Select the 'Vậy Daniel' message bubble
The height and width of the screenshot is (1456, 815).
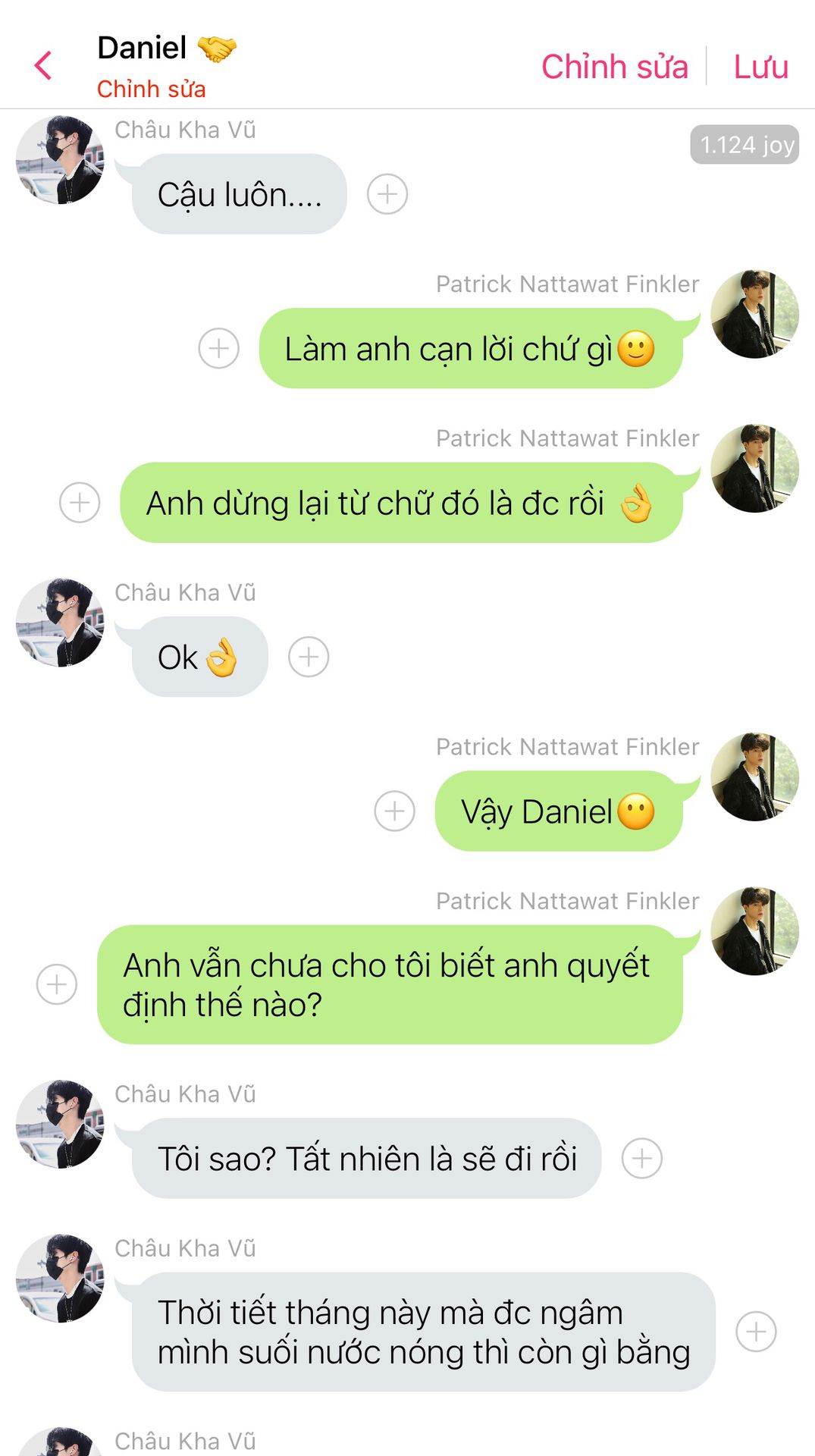point(559,811)
